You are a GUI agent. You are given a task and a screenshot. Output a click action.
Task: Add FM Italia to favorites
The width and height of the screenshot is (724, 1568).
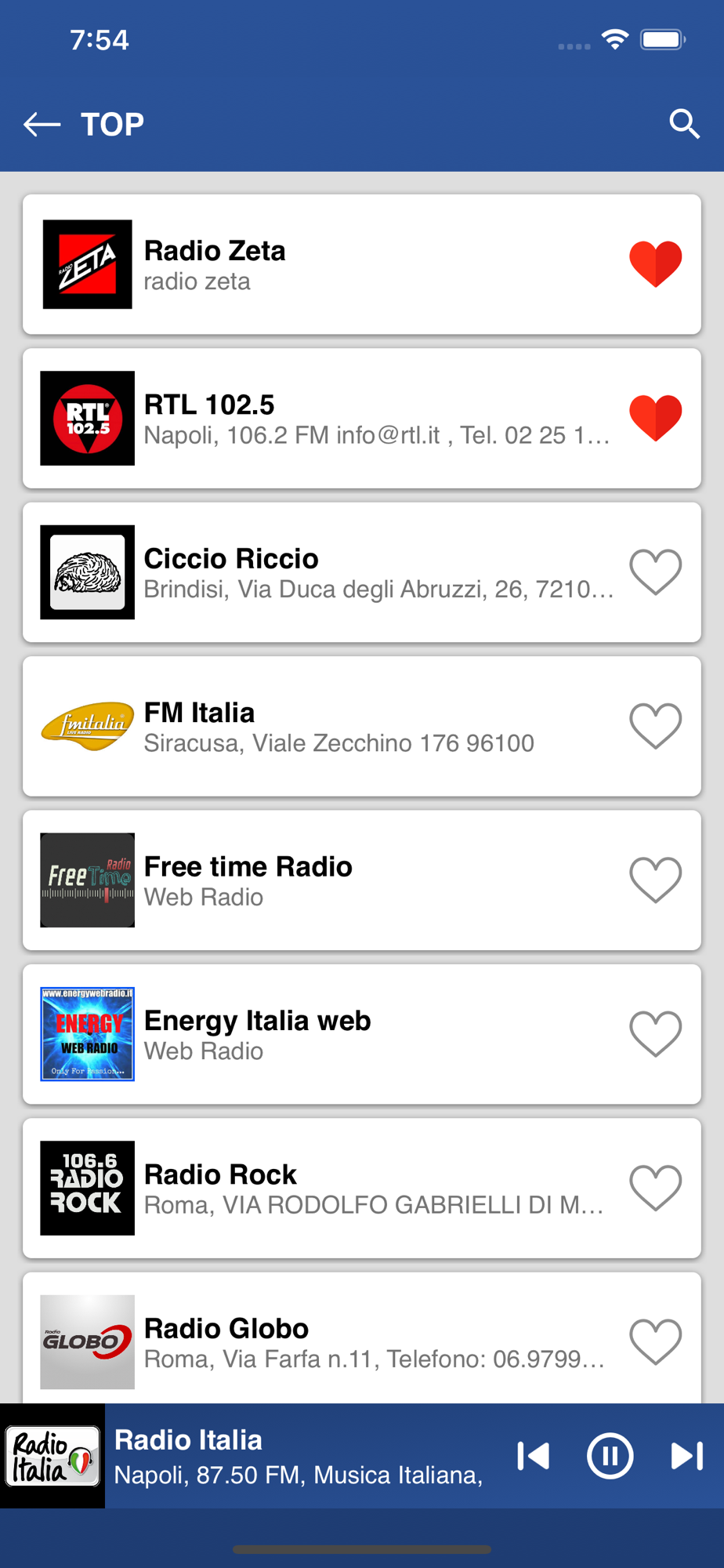(655, 725)
